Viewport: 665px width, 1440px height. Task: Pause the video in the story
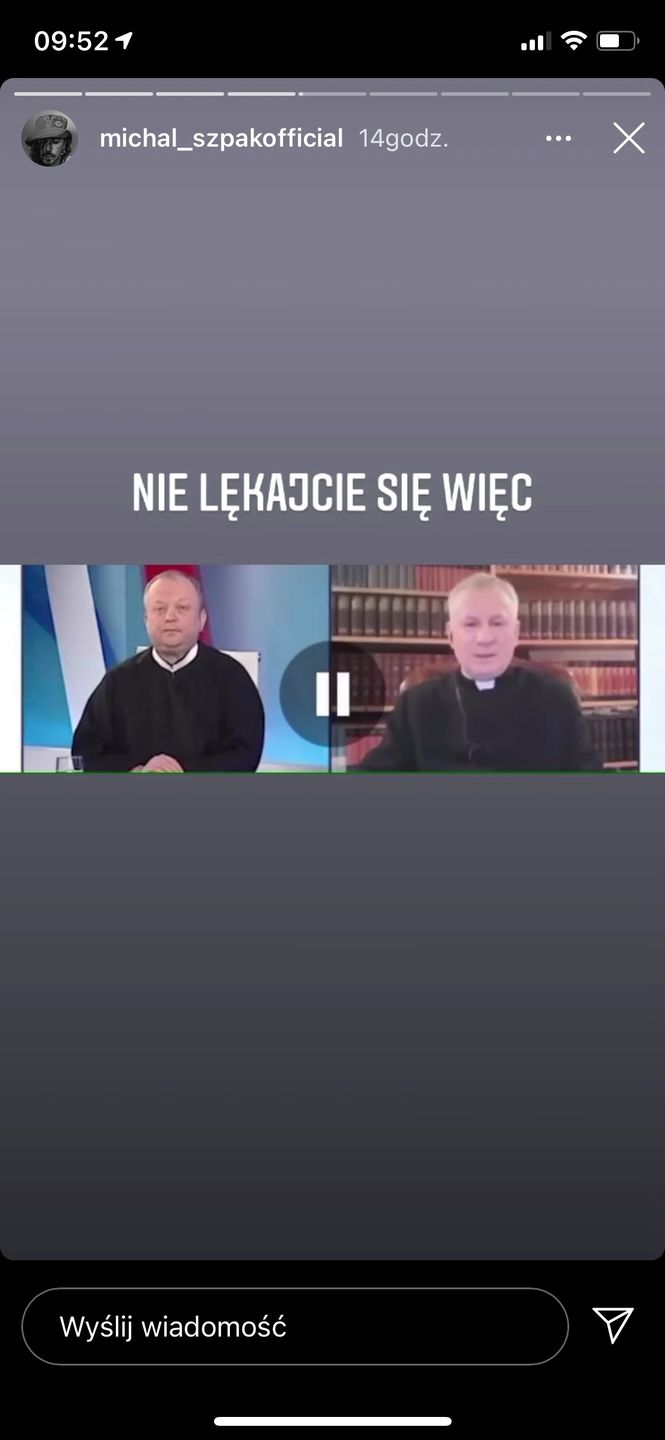(332, 693)
